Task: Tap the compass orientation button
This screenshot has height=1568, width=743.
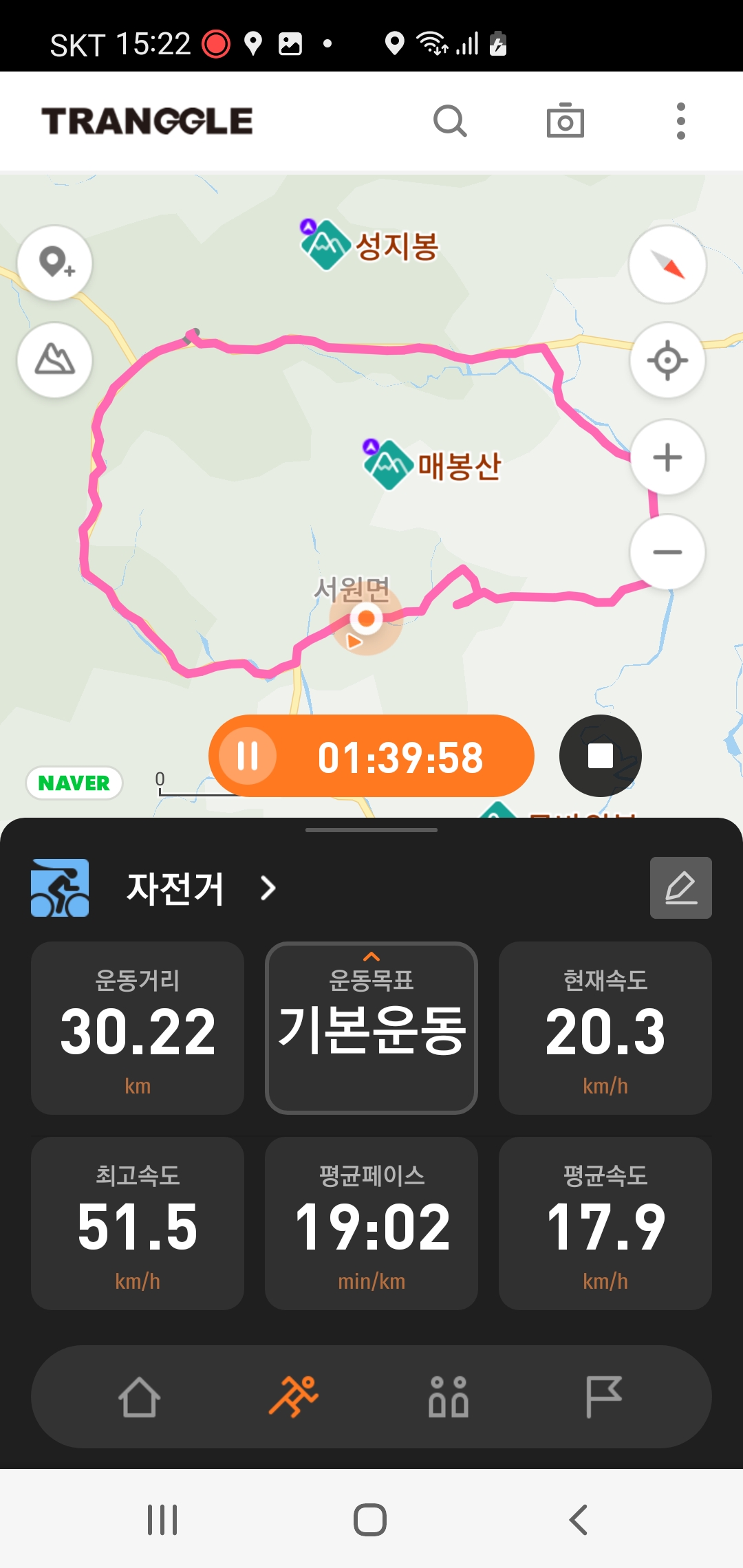Action: [x=667, y=265]
